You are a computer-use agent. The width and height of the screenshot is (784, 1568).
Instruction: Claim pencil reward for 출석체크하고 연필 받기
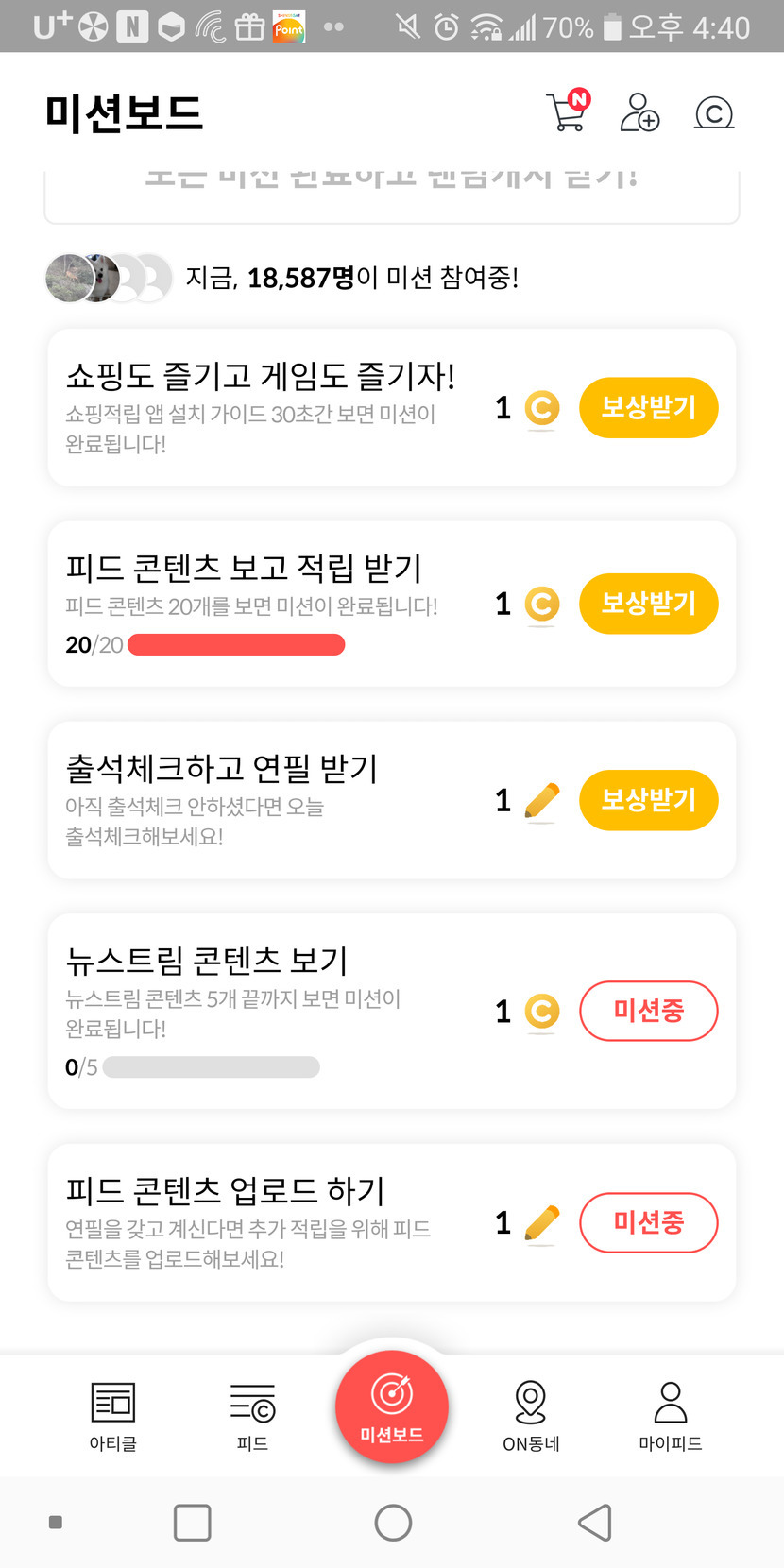(648, 800)
